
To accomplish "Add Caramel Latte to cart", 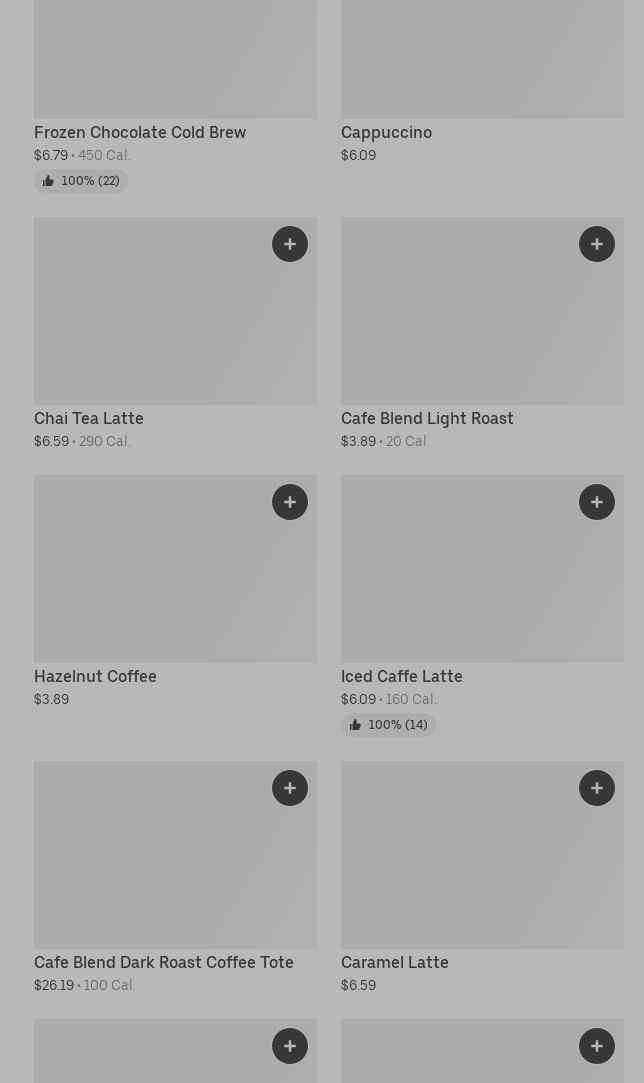I will coord(596,788).
